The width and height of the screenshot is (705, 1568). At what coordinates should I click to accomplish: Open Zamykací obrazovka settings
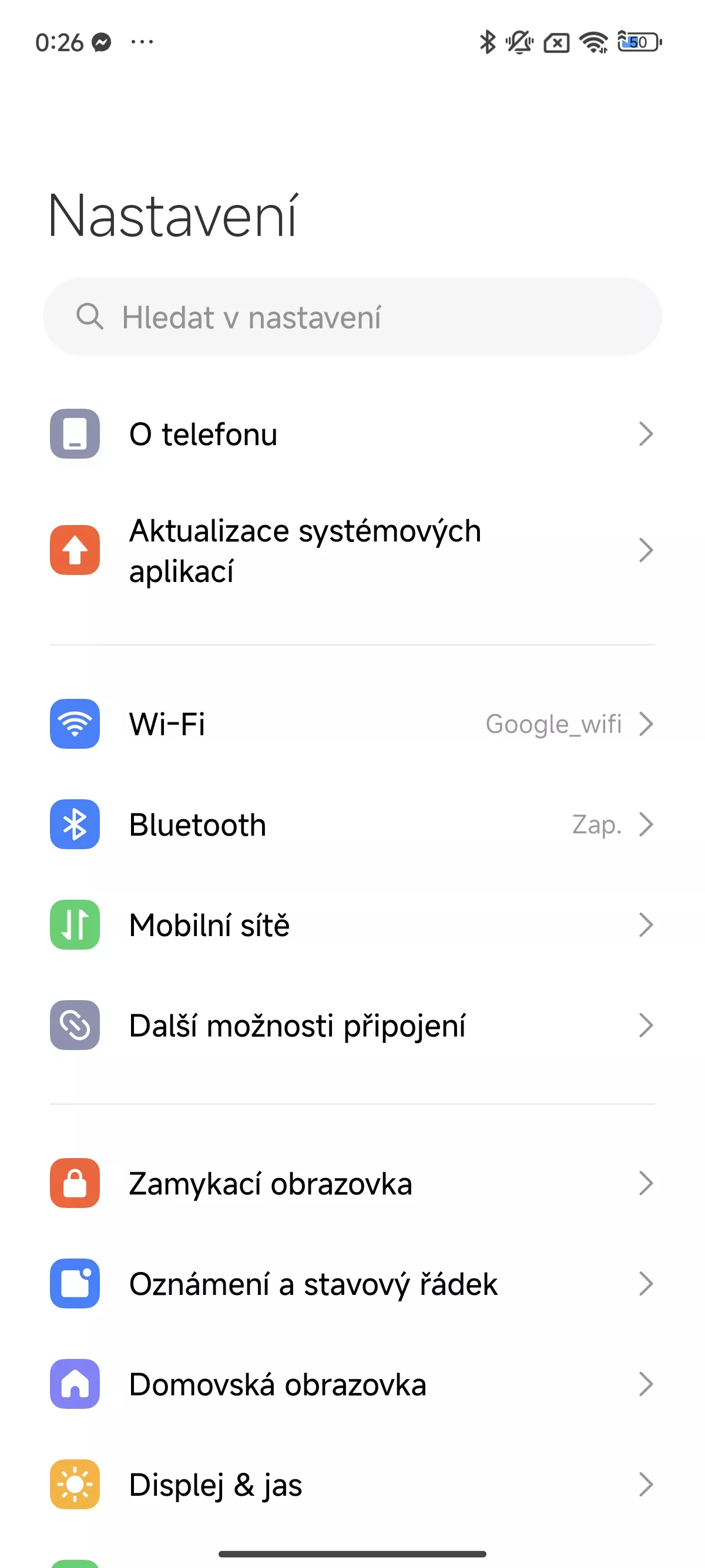point(352,1183)
